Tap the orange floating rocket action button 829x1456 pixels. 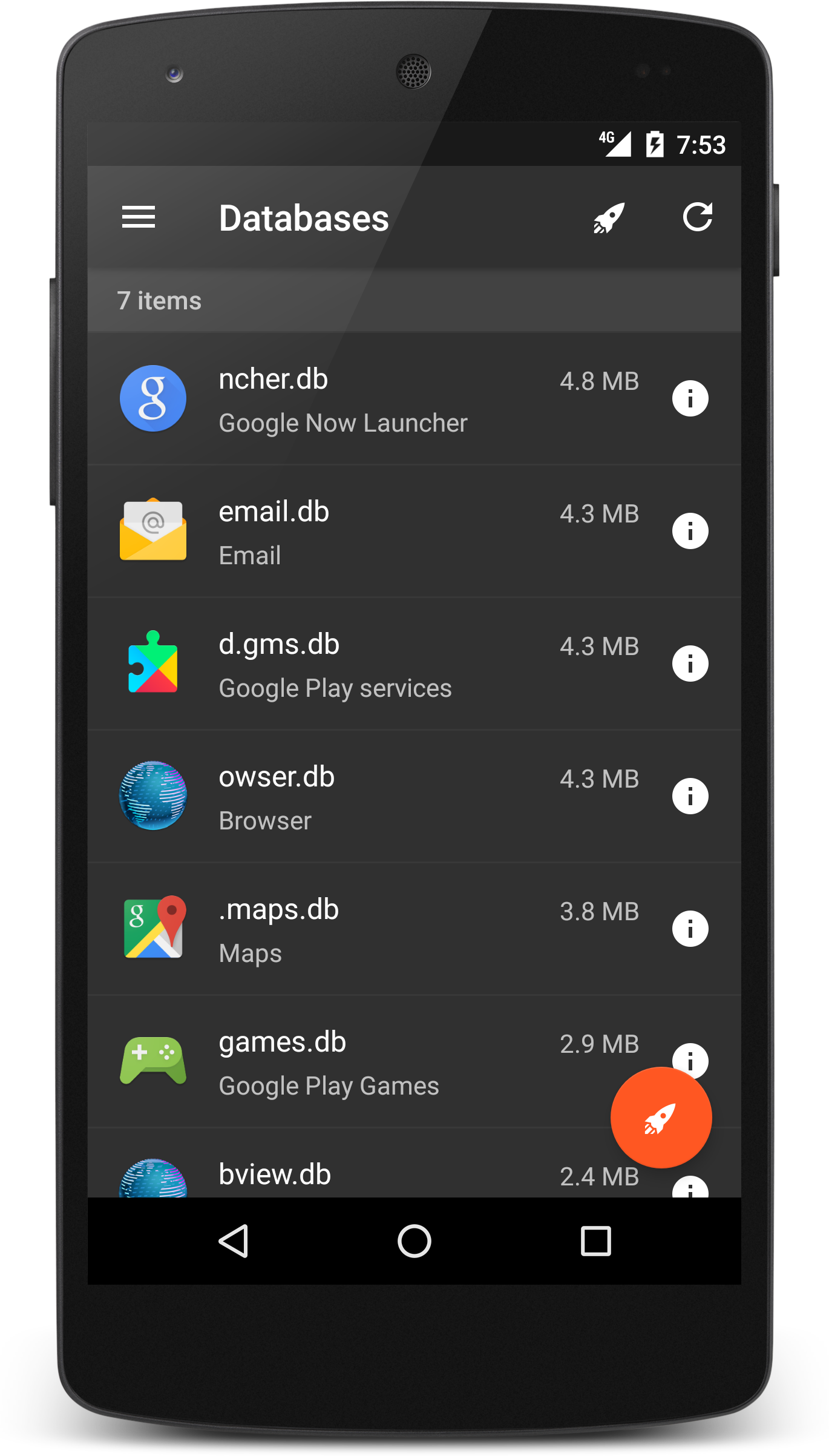click(661, 1118)
